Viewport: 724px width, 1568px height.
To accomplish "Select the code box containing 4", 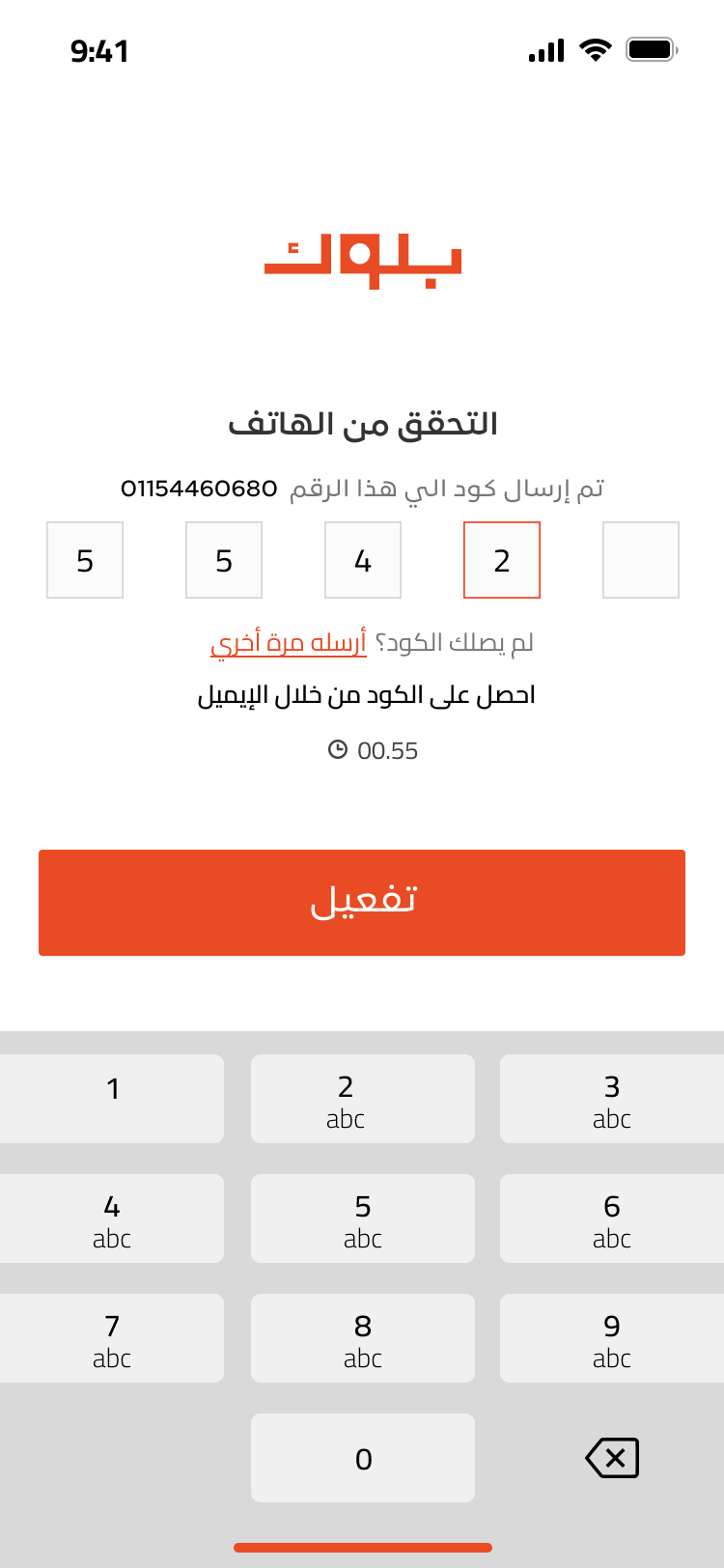I will pyautogui.click(x=363, y=560).
